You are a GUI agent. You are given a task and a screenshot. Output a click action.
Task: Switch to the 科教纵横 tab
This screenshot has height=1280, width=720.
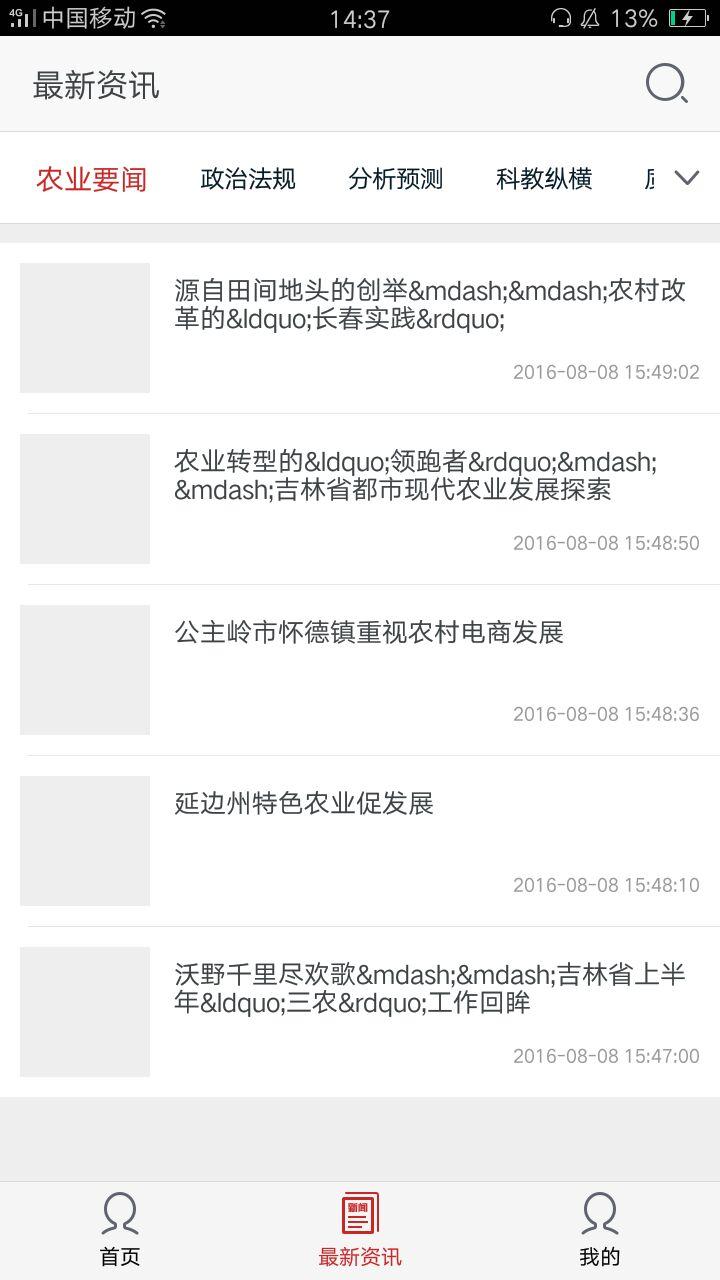(x=544, y=179)
